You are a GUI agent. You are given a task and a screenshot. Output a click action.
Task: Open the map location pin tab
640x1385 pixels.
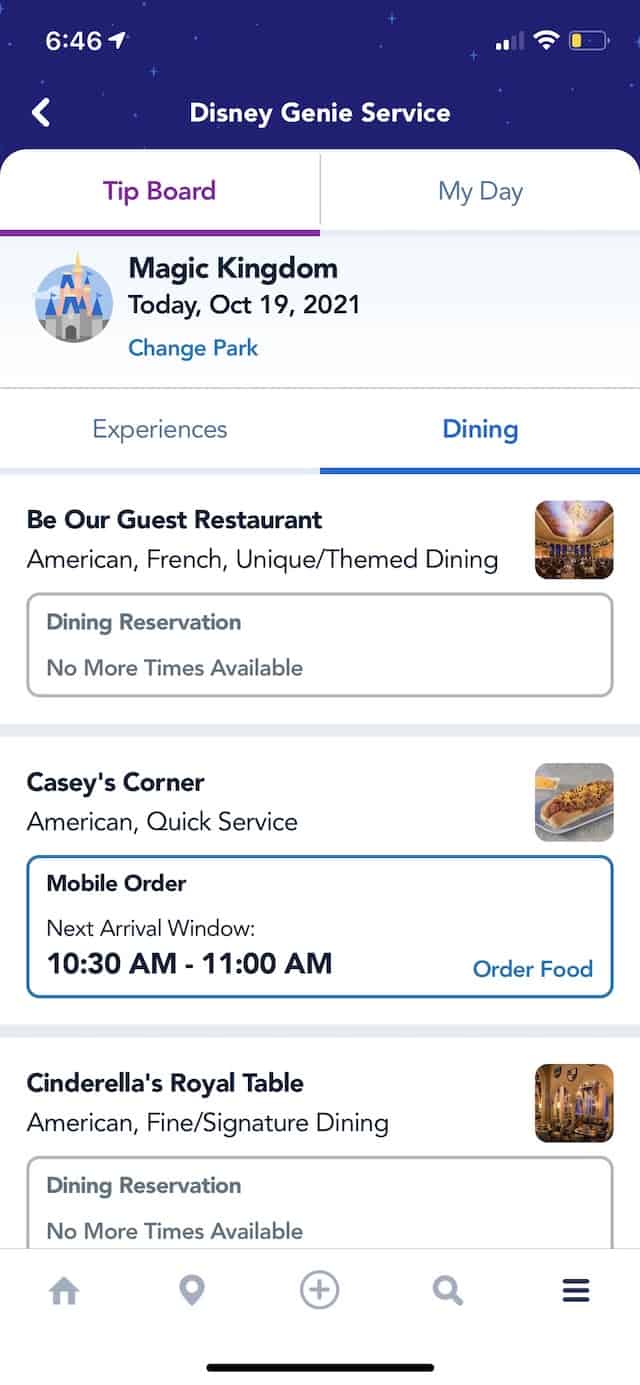[191, 1291]
